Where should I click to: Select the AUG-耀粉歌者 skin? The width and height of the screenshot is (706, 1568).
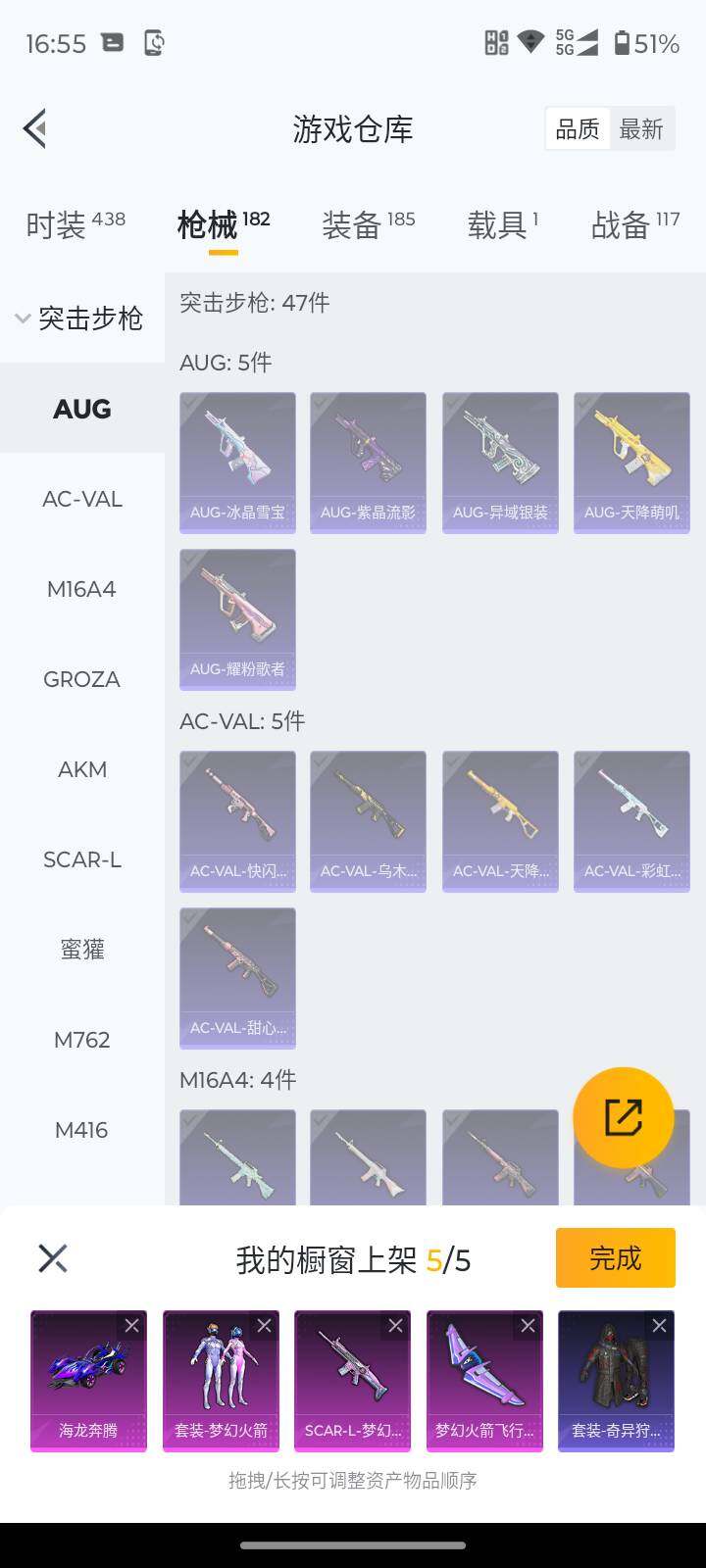pos(237,619)
